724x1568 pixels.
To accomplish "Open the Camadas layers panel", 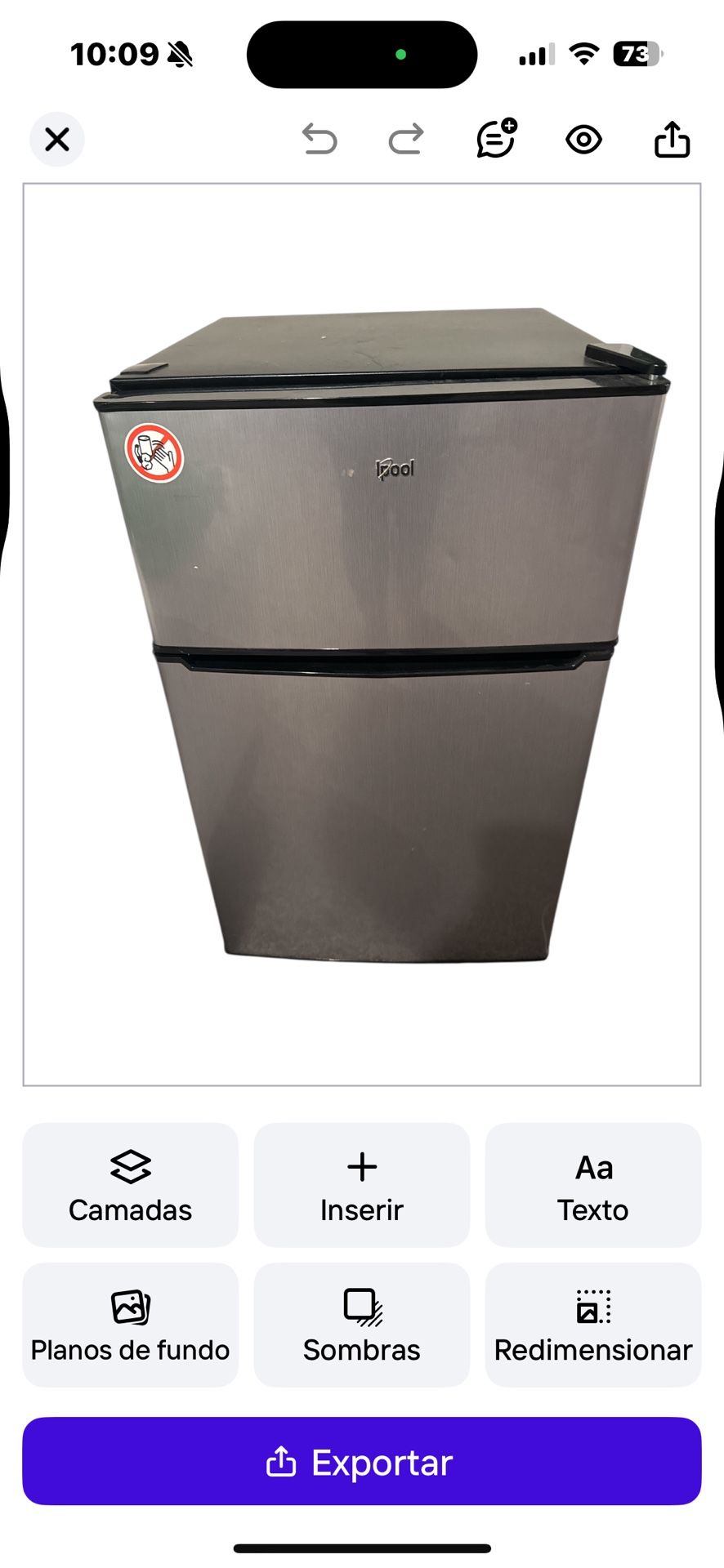I will [x=131, y=1184].
